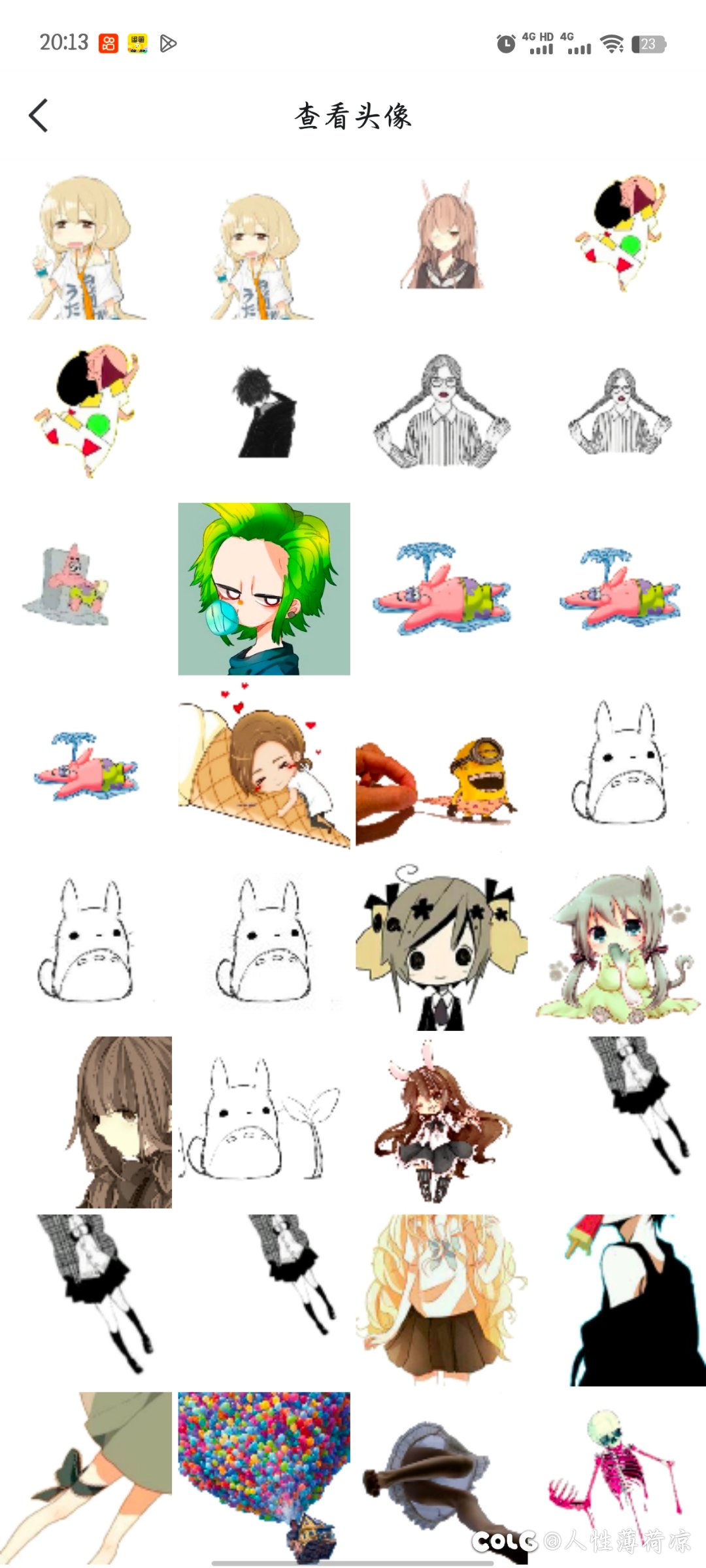Open the colorful balloons house avatar
The image size is (706, 1568).
264,1477
